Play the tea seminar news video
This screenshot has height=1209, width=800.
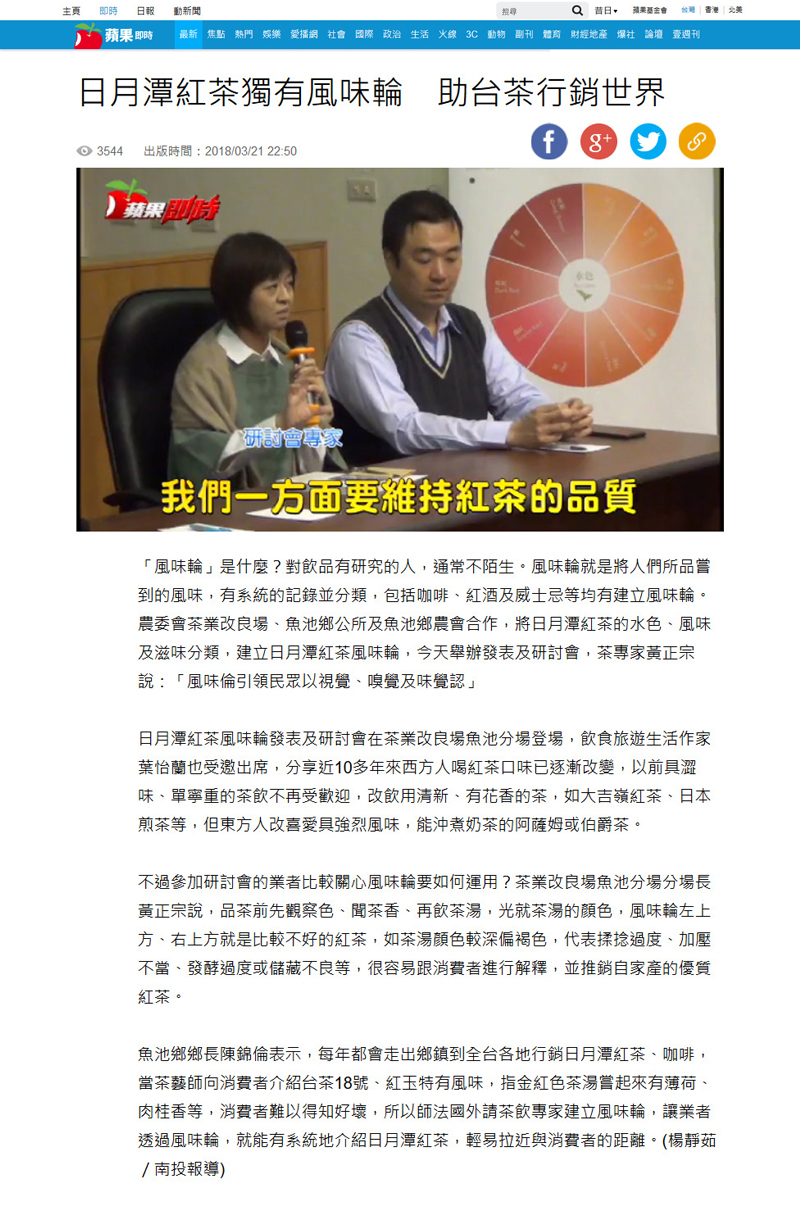click(x=400, y=349)
